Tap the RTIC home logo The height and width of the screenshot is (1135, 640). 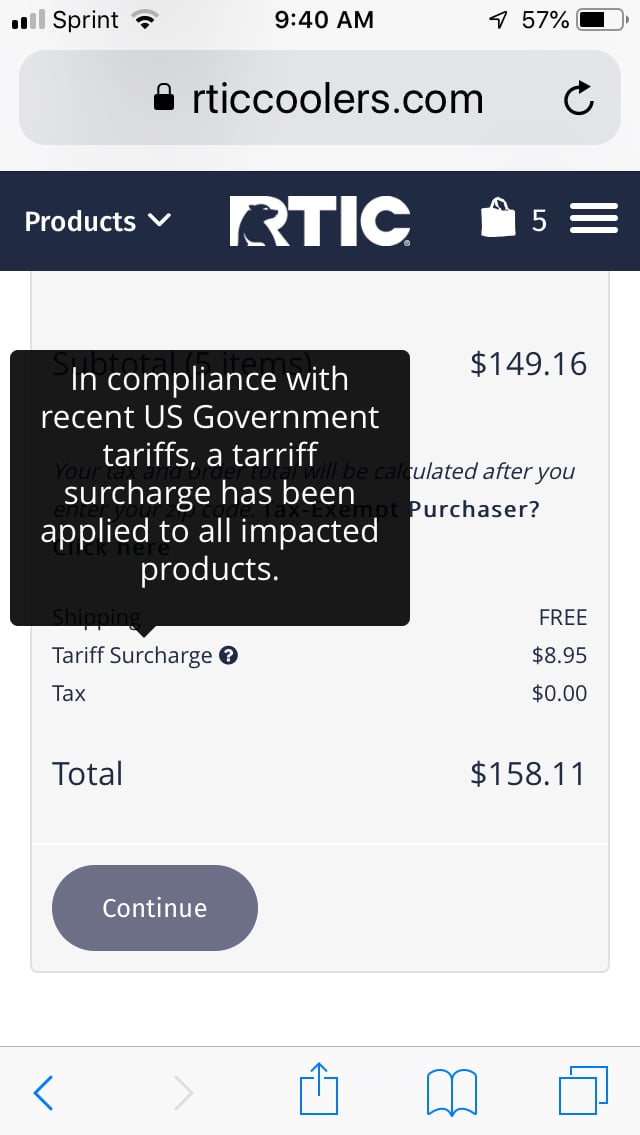[320, 221]
